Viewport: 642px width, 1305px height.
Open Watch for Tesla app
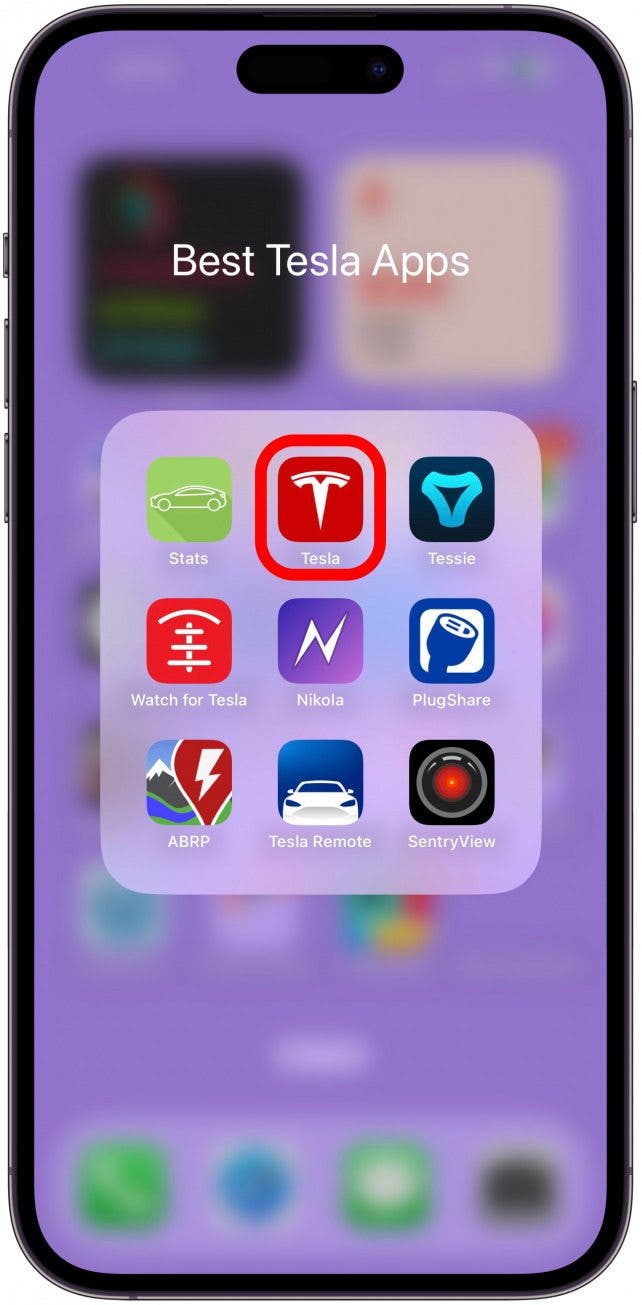[x=189, y=641]
